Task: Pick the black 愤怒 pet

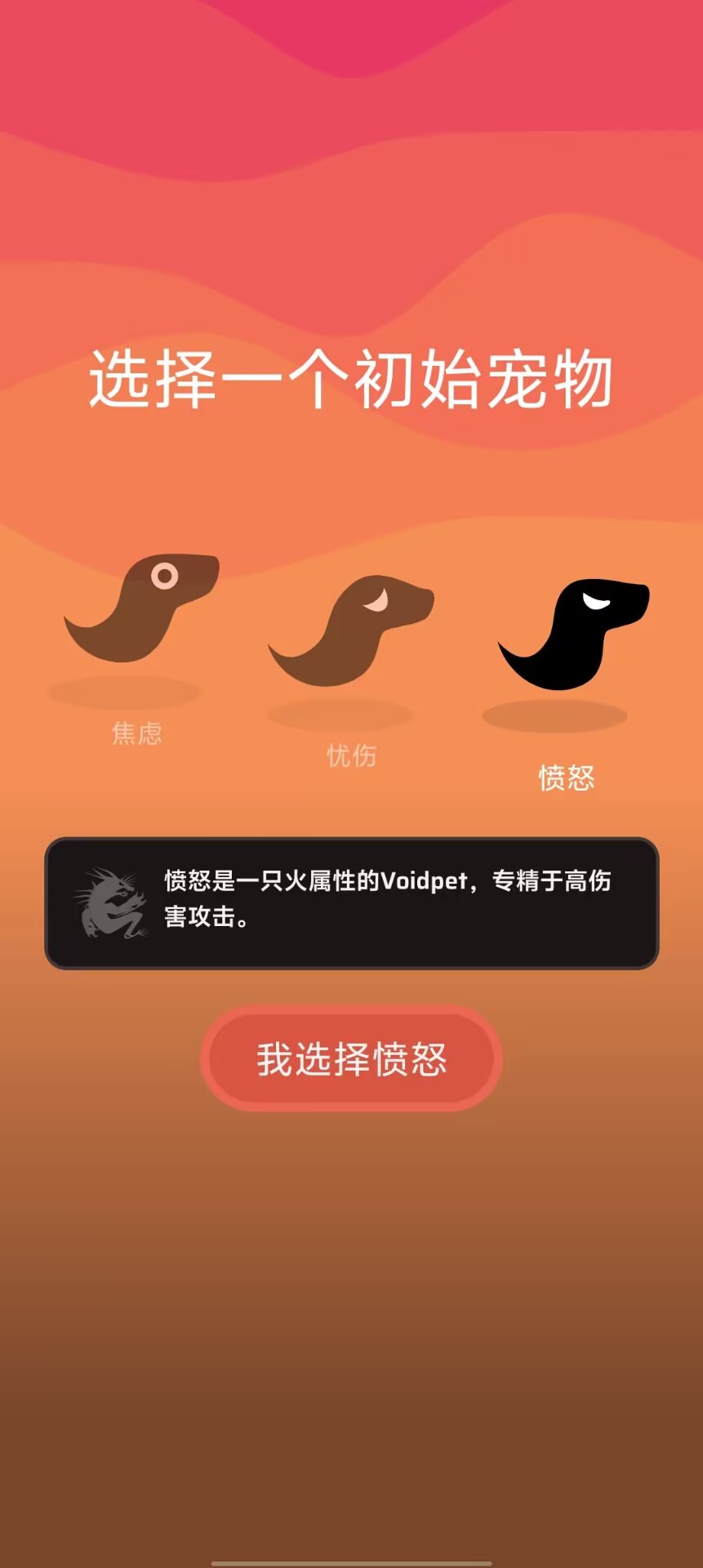Action: point(573,635)
